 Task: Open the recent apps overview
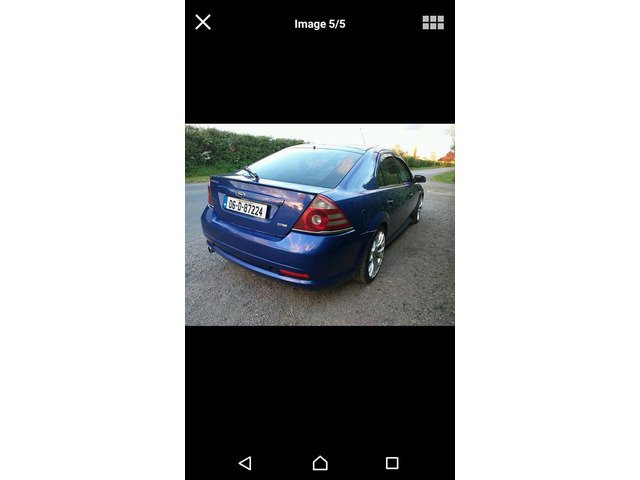pyautogui.click(x=392, y=463)
